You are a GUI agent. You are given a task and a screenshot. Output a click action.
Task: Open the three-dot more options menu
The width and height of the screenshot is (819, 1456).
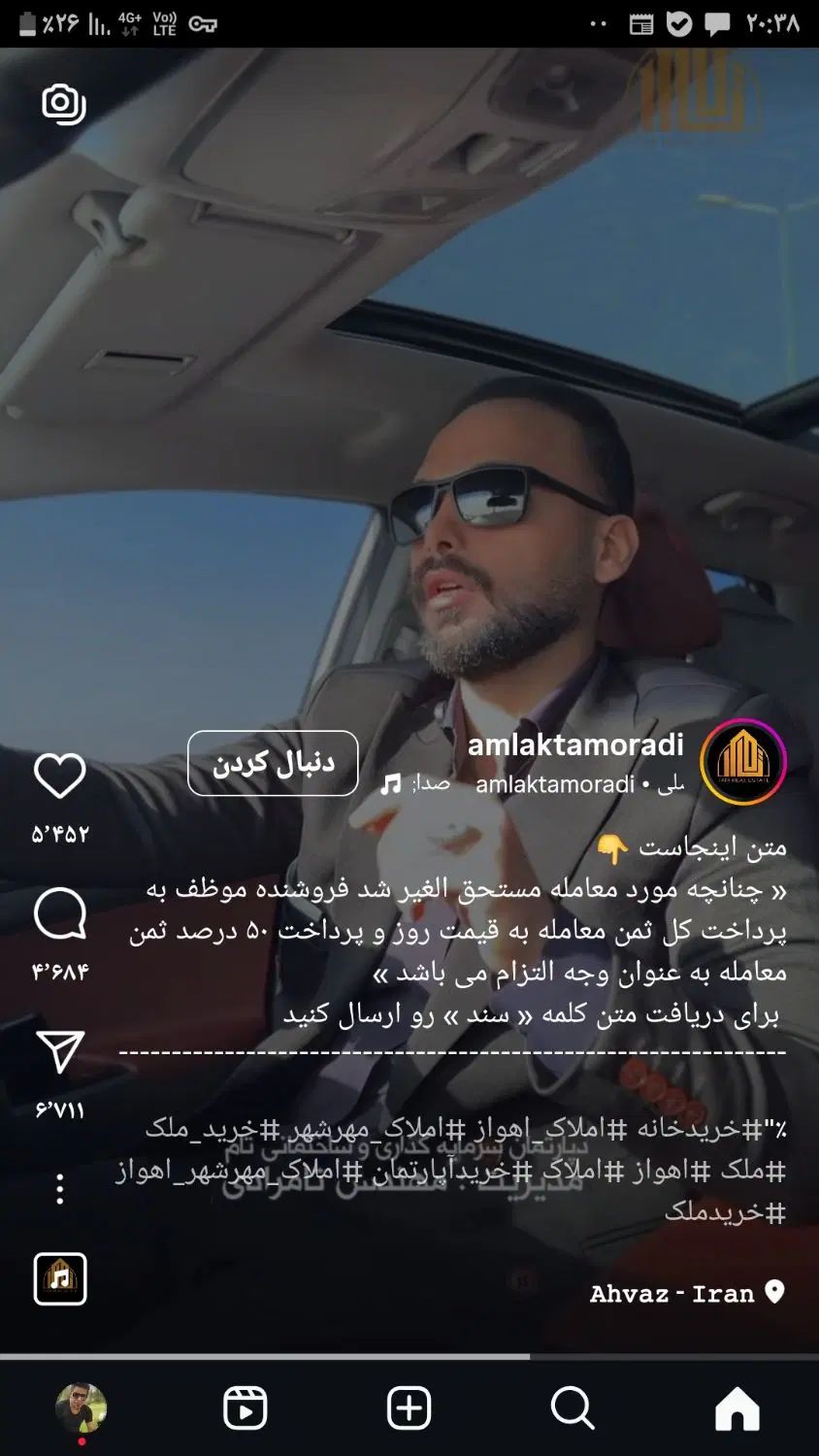point(60,1189)
